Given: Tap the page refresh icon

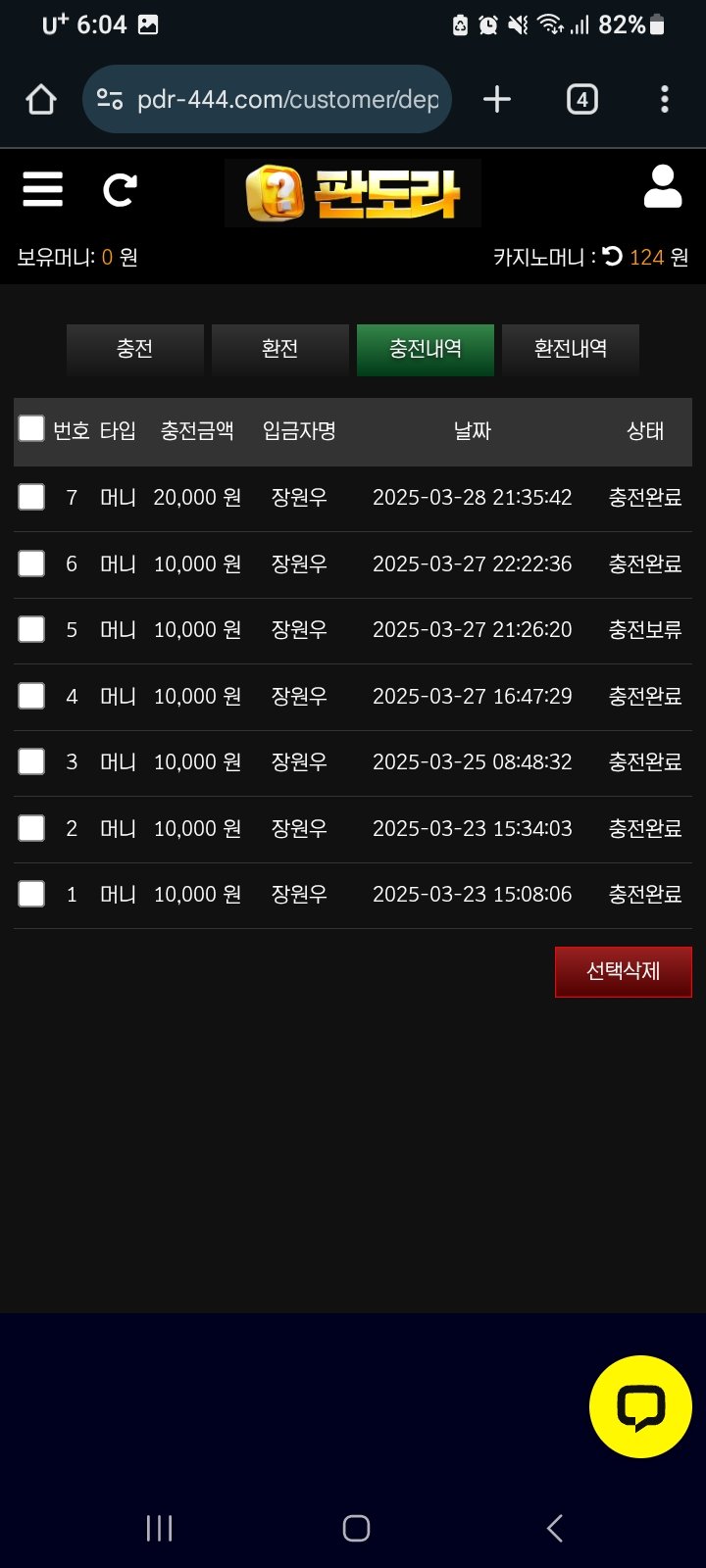Looking at the screenshot, I should [120, 189].
